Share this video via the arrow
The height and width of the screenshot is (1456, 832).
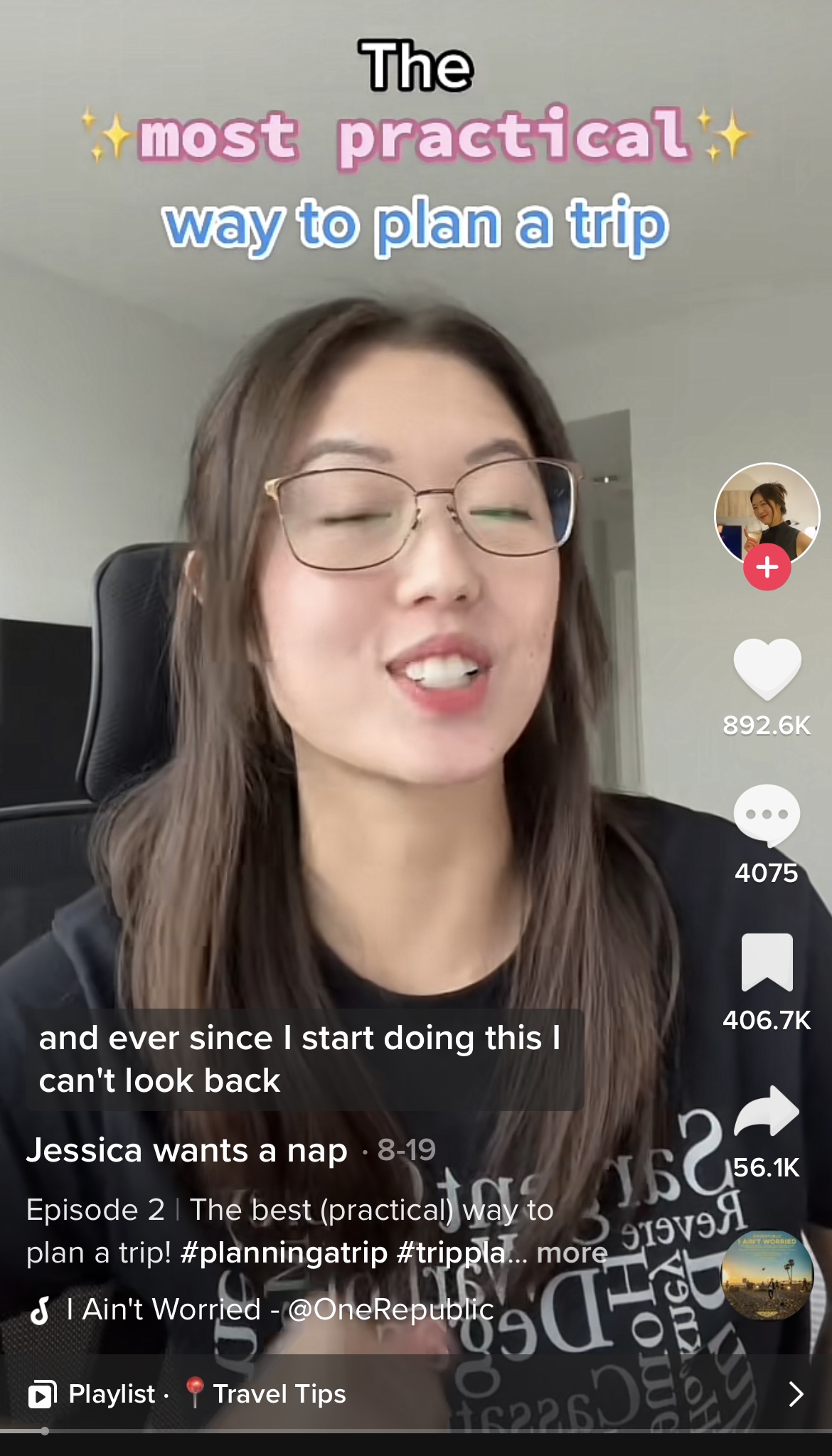pyautogui.click(x=767, y=1111)
